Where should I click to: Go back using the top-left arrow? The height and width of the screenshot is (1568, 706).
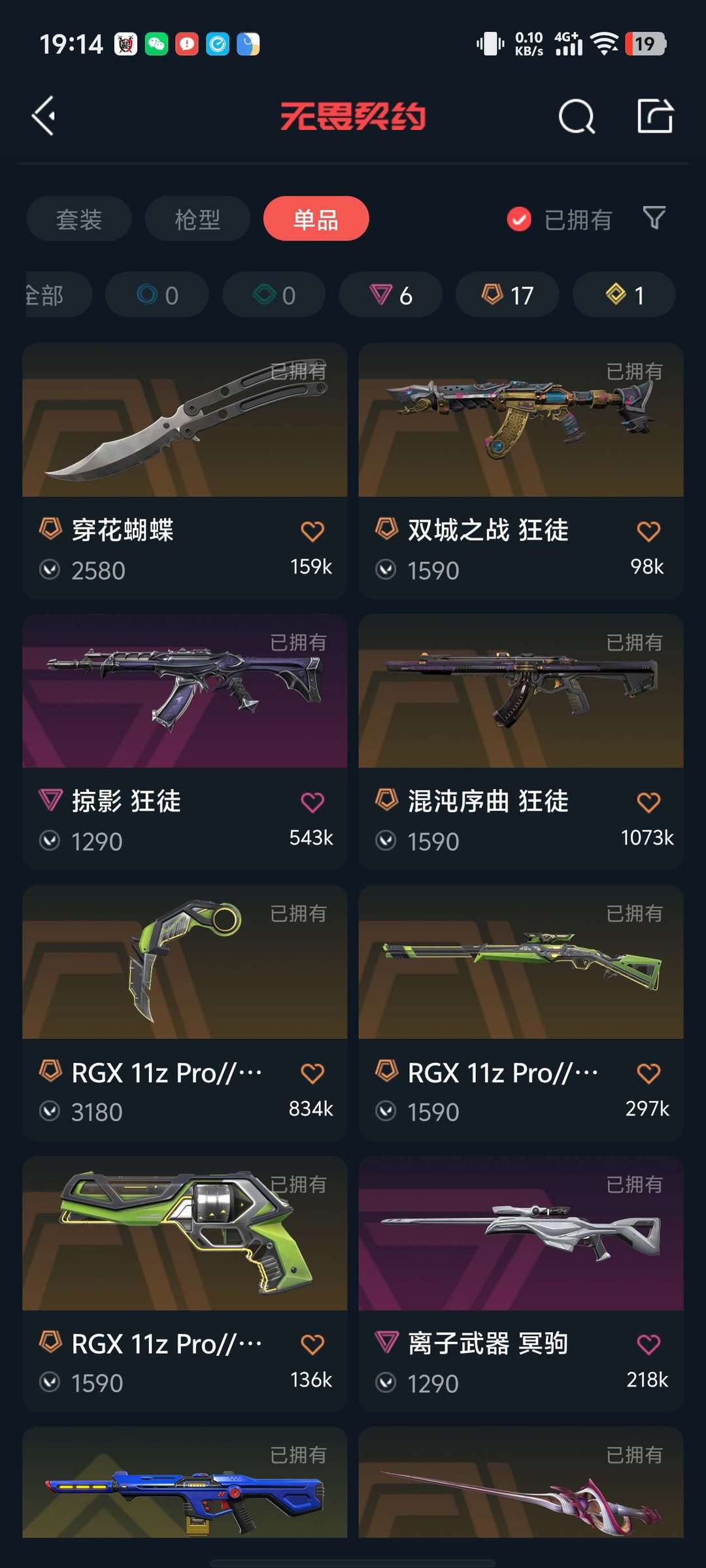[x=44, y=117]
